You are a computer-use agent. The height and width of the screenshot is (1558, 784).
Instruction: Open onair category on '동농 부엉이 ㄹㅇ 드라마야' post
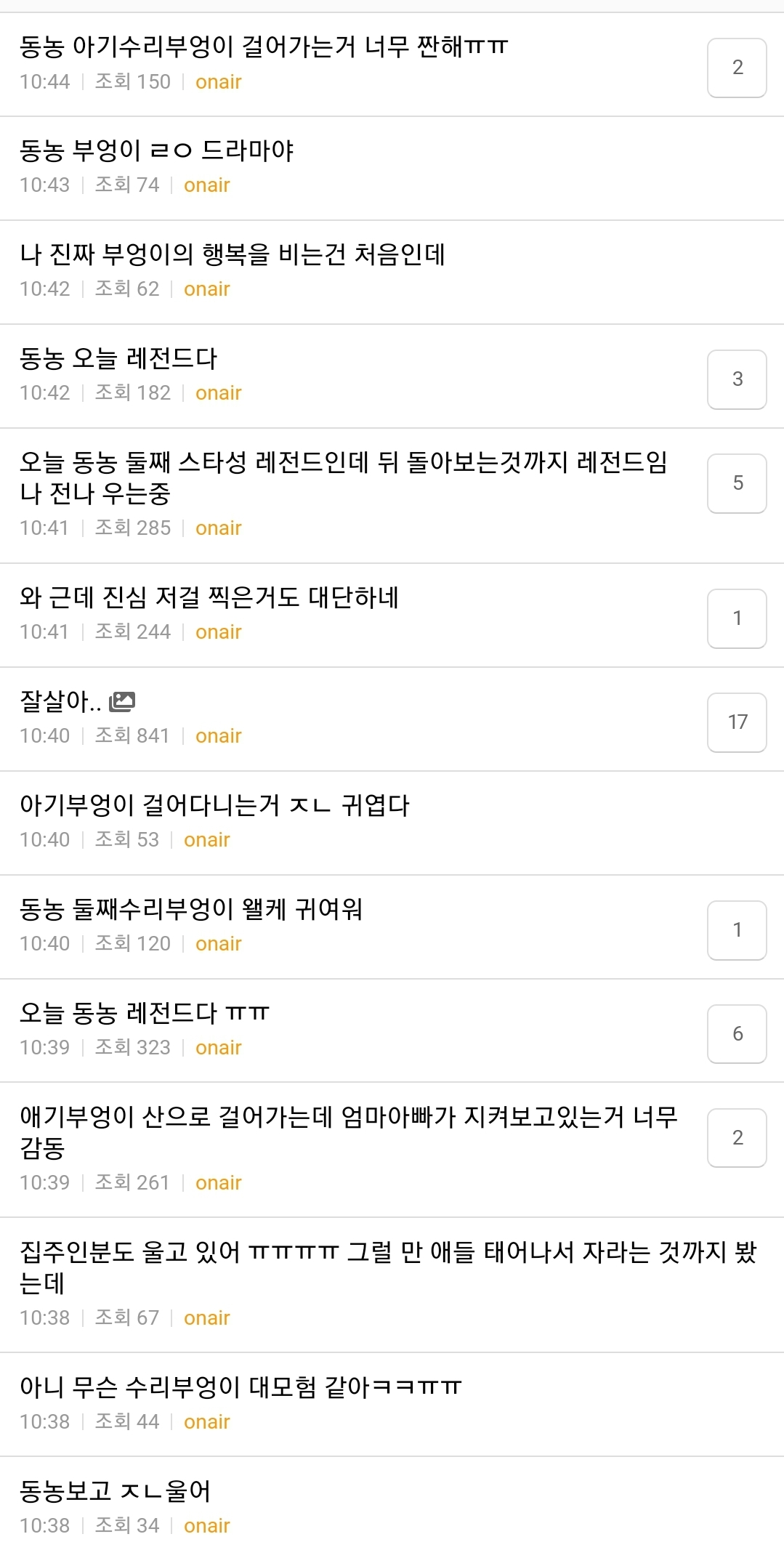(206, 185)
